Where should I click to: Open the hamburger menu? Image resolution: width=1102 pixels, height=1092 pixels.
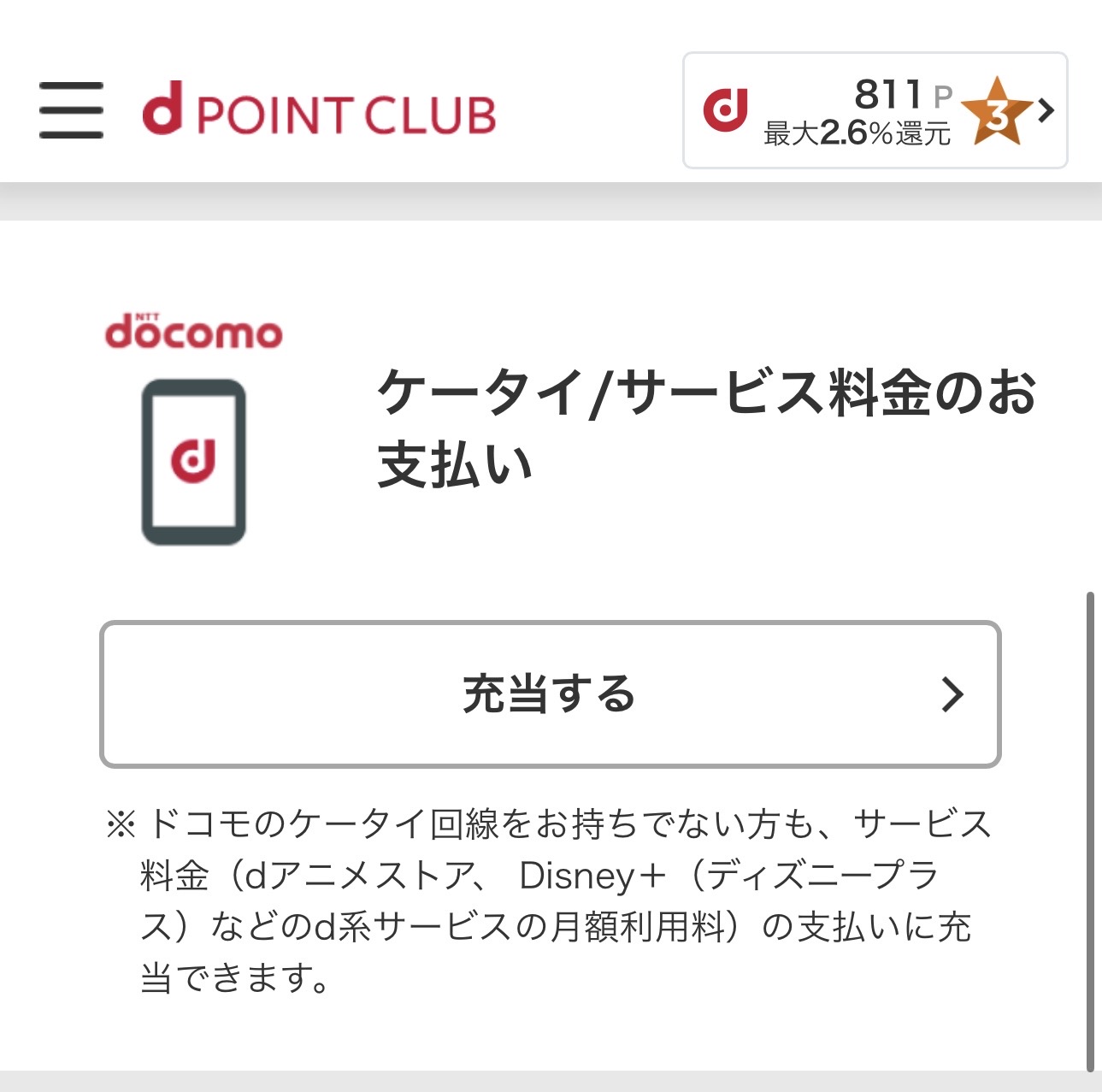click(71, 110)
